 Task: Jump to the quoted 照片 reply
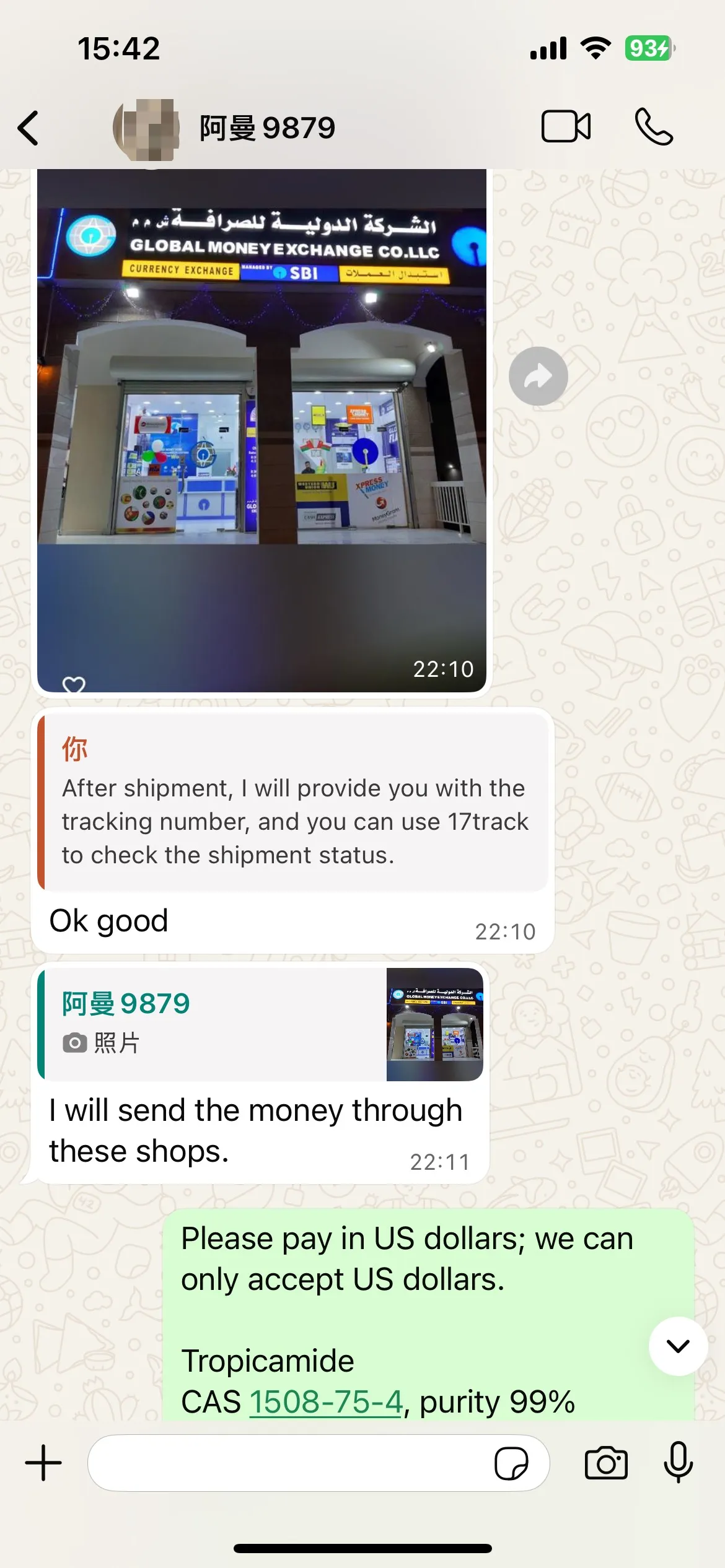coord(260,1024)
